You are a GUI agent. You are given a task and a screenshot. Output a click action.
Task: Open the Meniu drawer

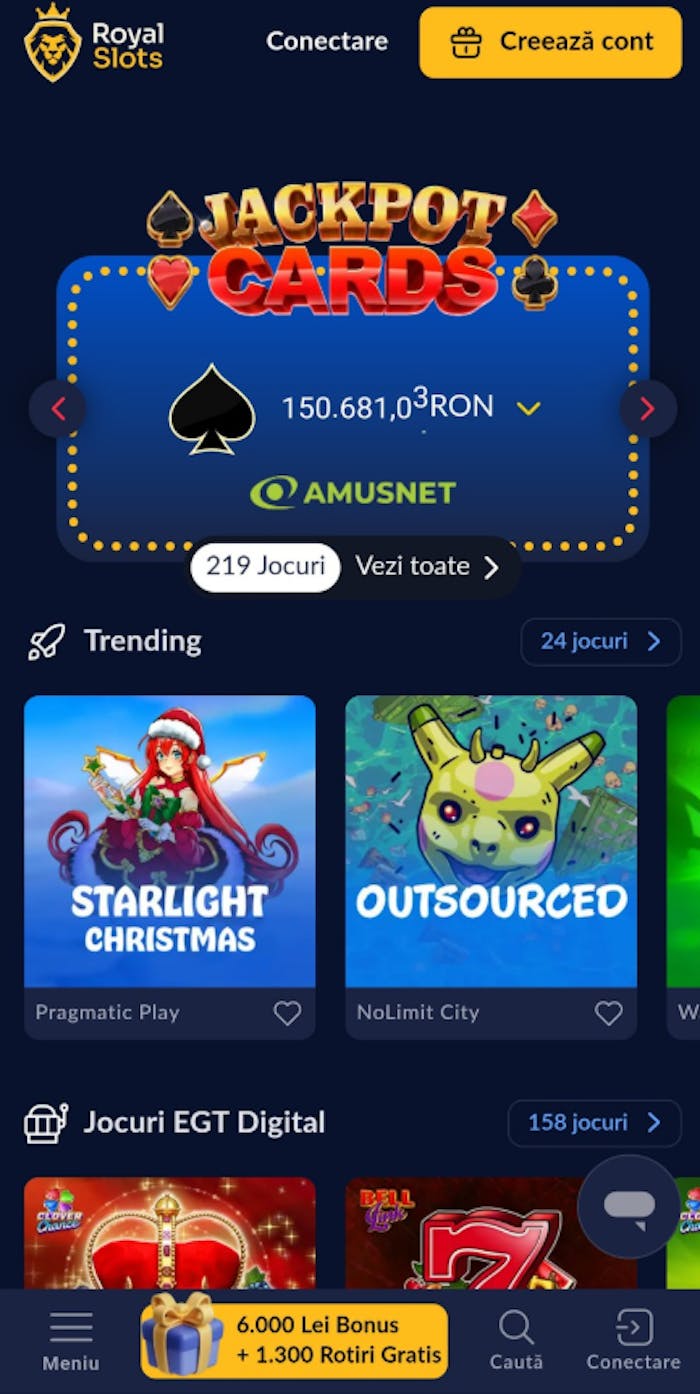coord(71,1341)
